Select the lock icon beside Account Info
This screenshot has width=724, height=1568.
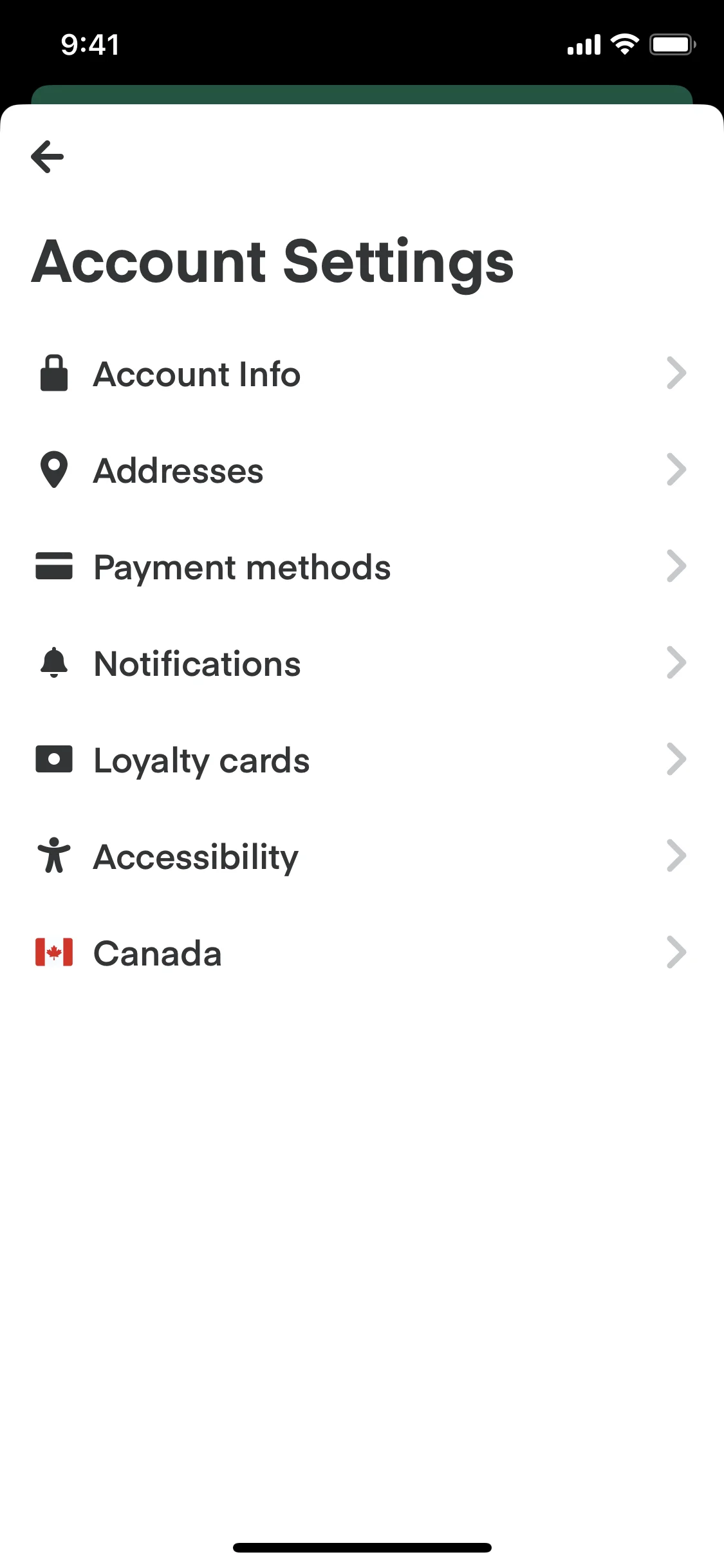pyautogui.click(x=53, y=374)
